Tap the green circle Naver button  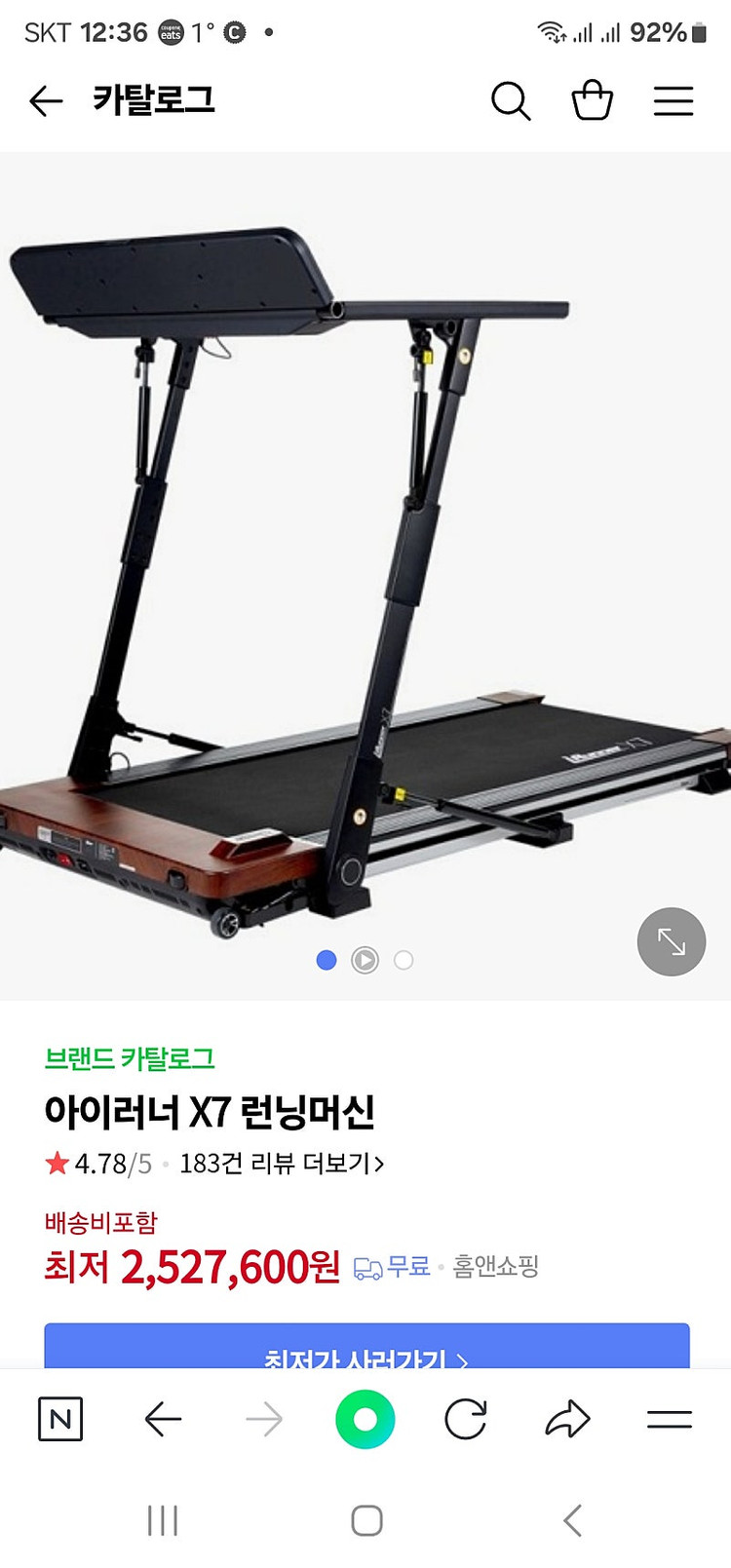click(365, 1420)
